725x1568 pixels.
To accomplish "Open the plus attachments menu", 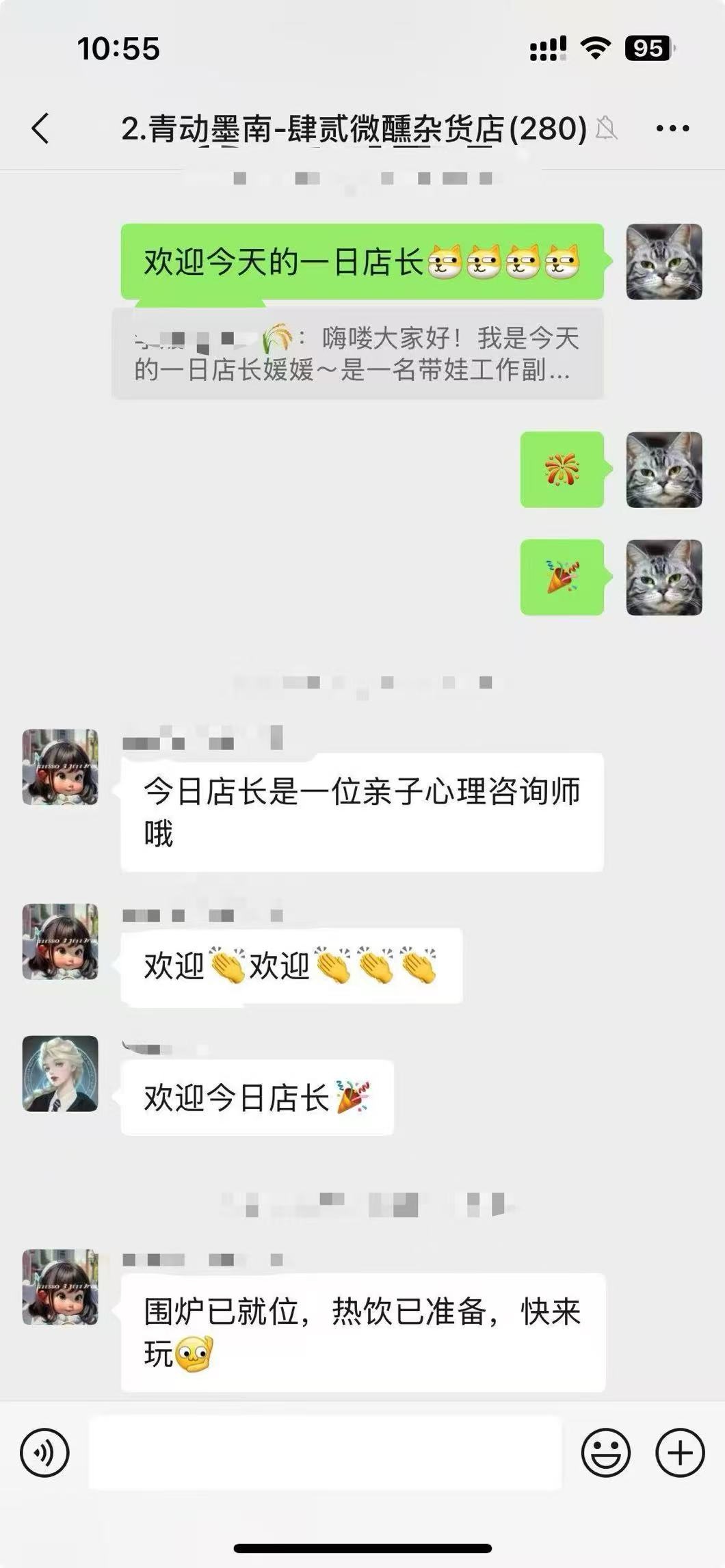I will coord(680,1452).
